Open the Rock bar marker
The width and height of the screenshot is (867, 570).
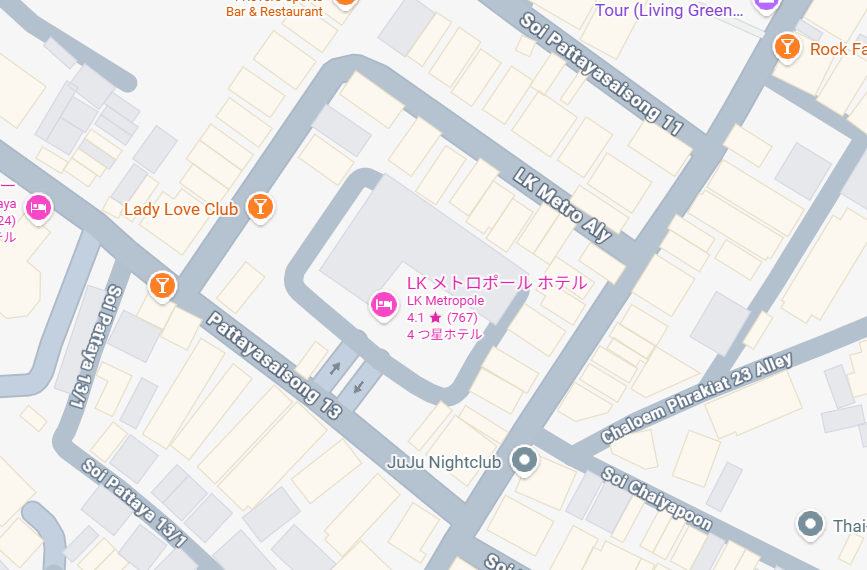pos(787,47)
